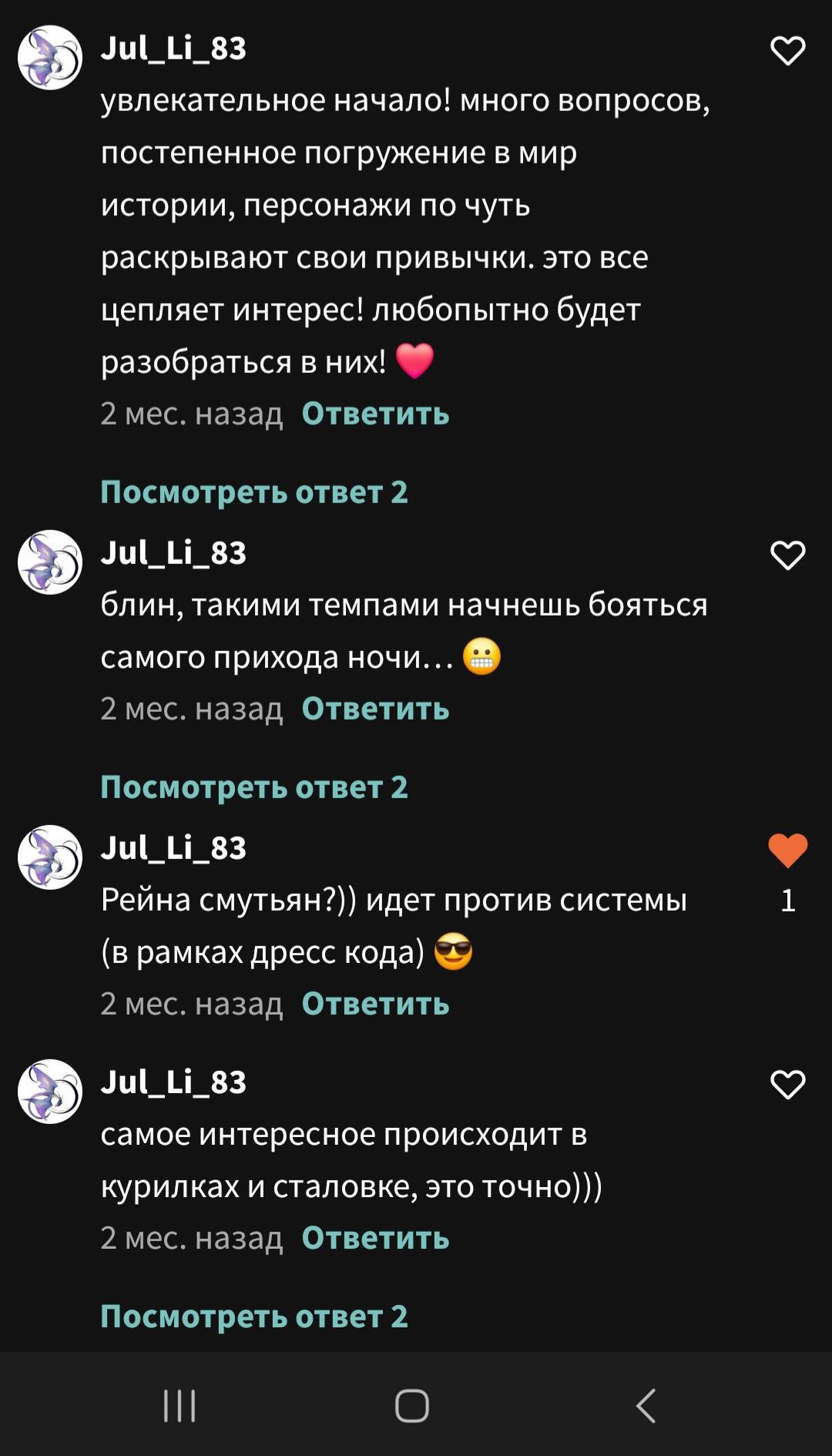Expand replies under 'увлекательное начало' comment
Image resolution: width=832 pixels, height=1456 pixels.
tap(253, 492)
